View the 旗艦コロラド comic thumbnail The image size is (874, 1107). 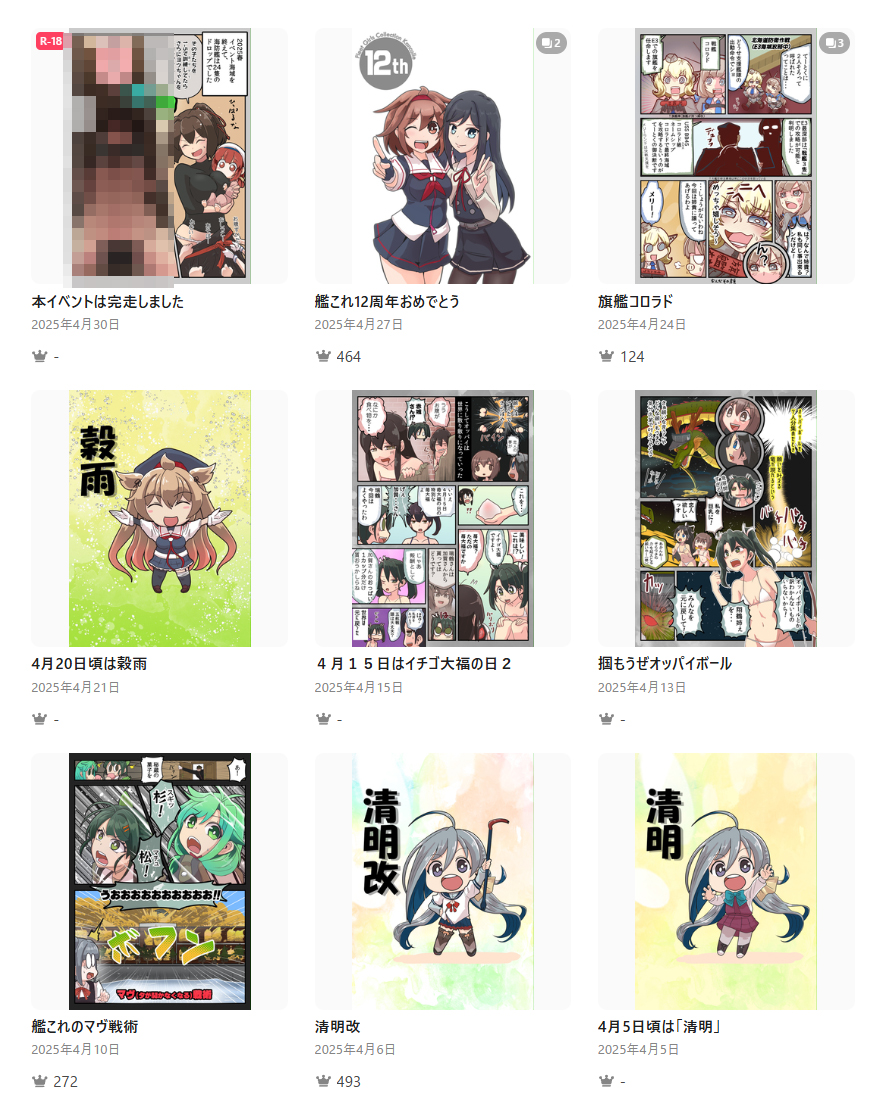click(x=726, y=156)
